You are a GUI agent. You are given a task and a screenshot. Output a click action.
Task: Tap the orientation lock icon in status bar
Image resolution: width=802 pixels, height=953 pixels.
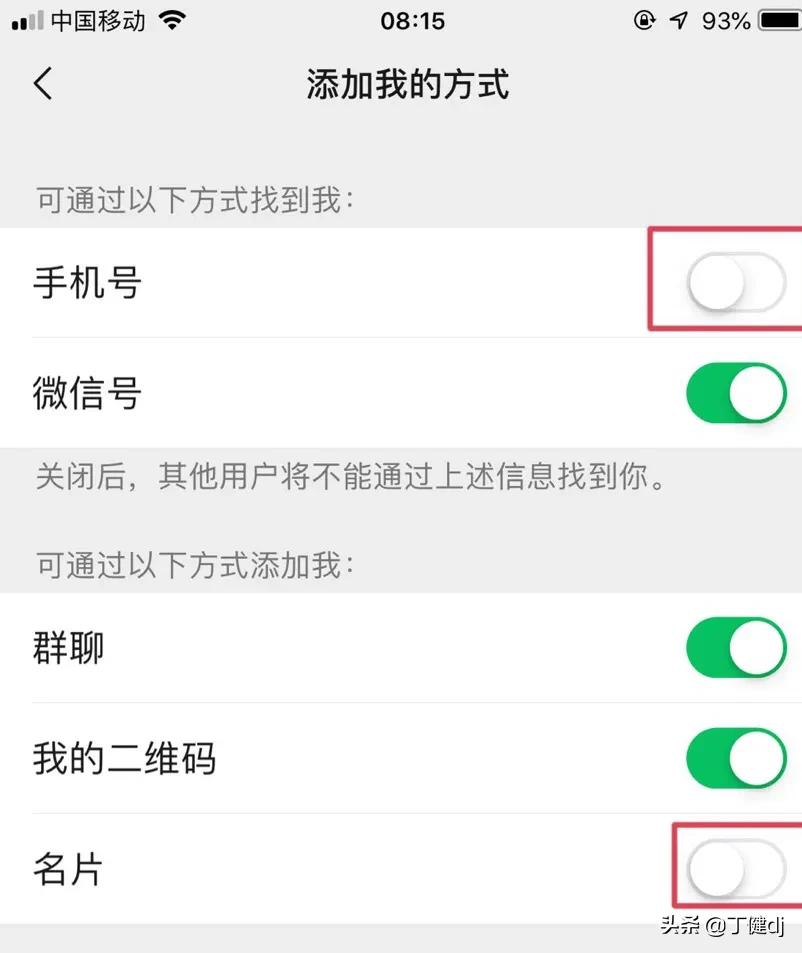click(x=645, y=19)
